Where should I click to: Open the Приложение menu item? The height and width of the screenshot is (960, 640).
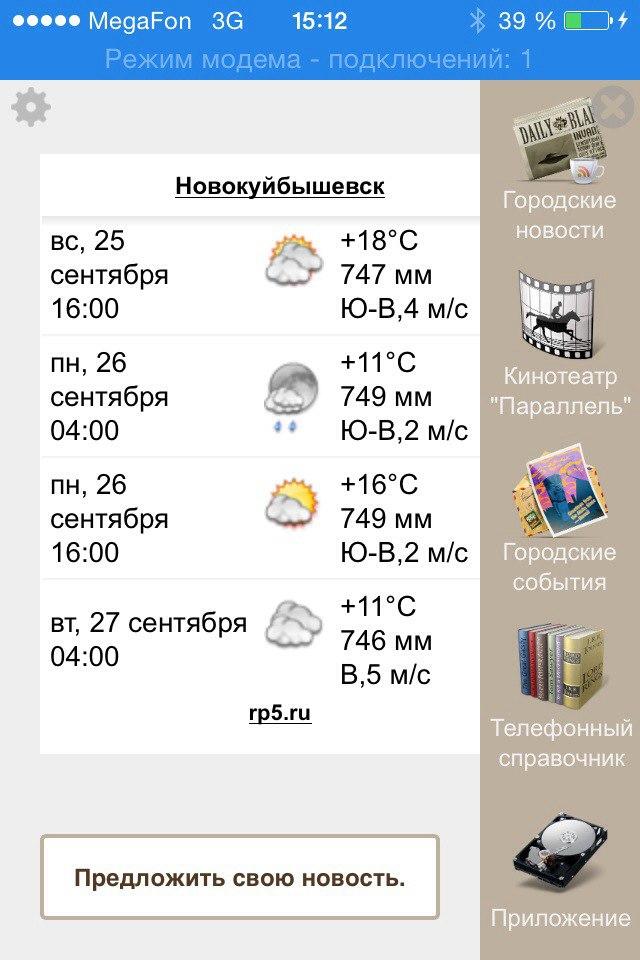click(559, 872)
